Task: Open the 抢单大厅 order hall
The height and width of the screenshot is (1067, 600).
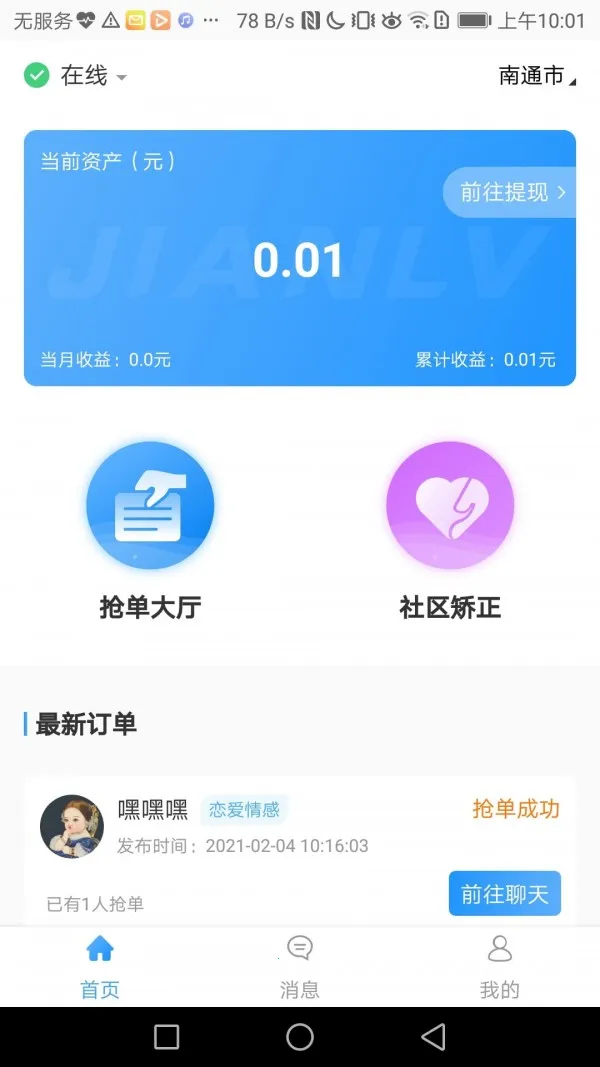Action: coord(150,530)
